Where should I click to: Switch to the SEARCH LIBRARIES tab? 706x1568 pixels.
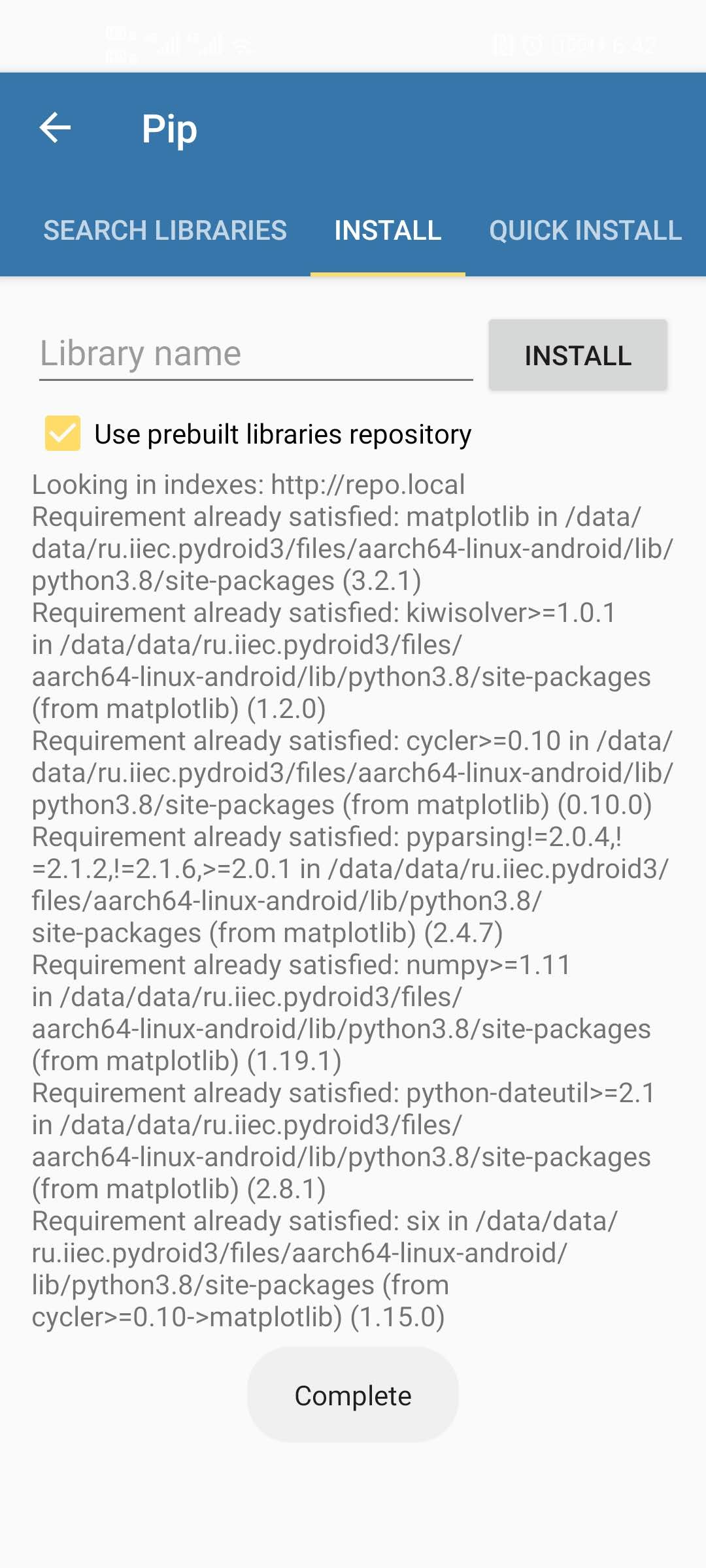(164, 230)
